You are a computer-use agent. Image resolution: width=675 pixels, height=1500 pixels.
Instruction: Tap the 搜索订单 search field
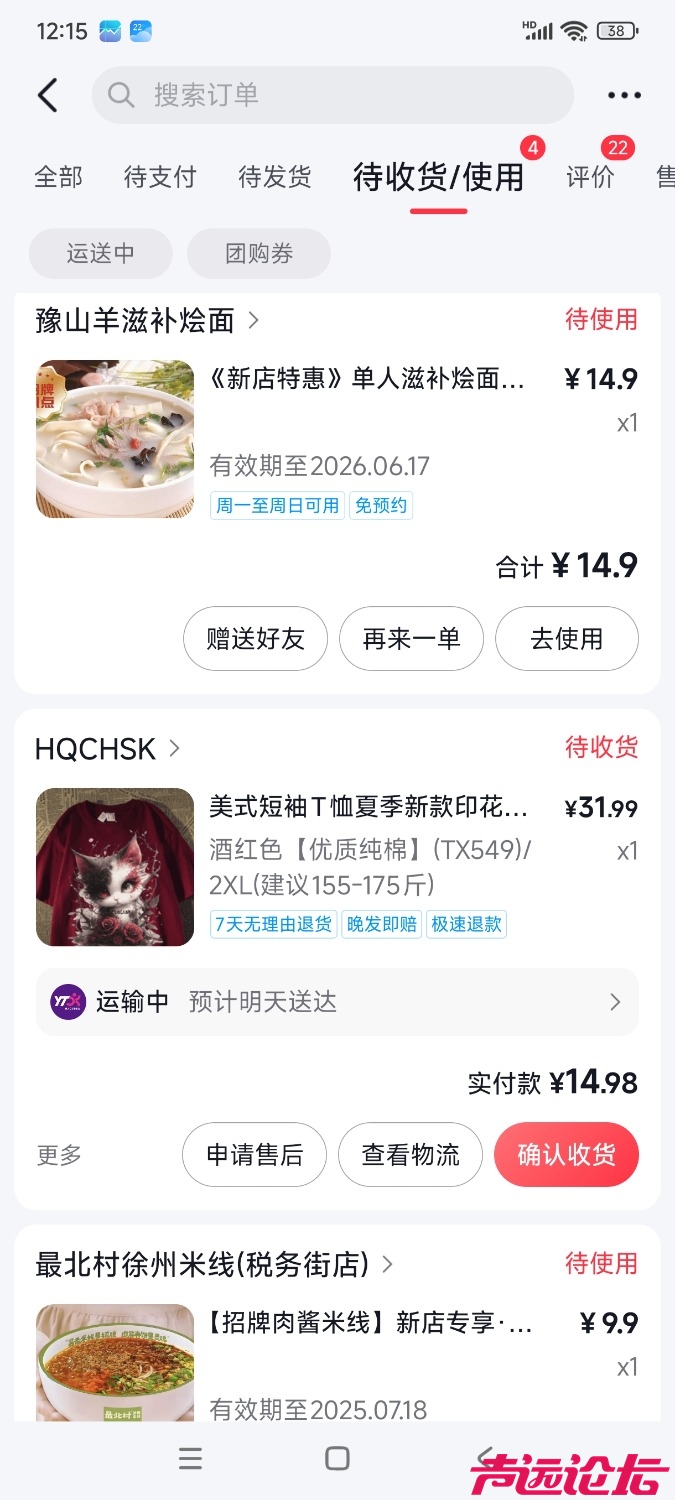click(333, 95)
